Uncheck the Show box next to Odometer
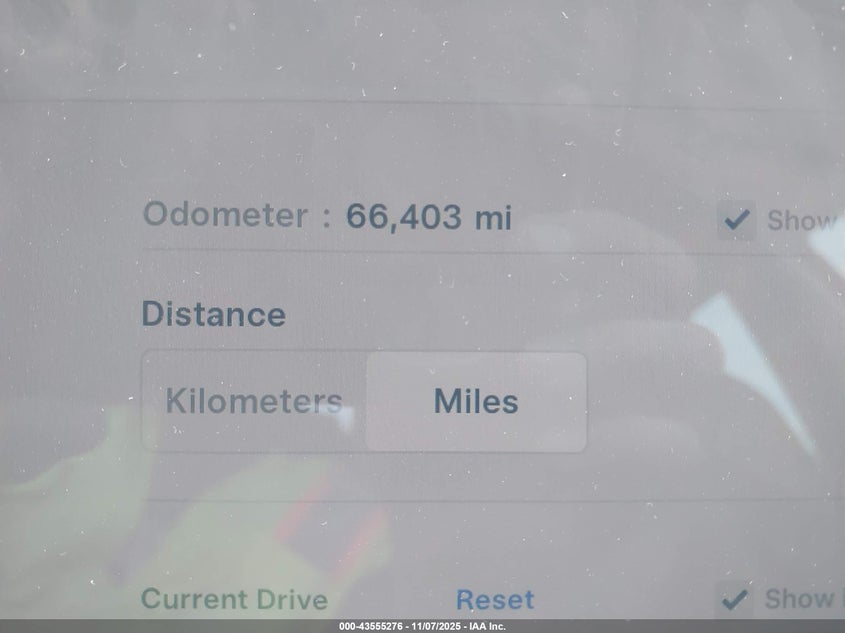The height and width of the screenshot is (633, 845). click(737, 220)
